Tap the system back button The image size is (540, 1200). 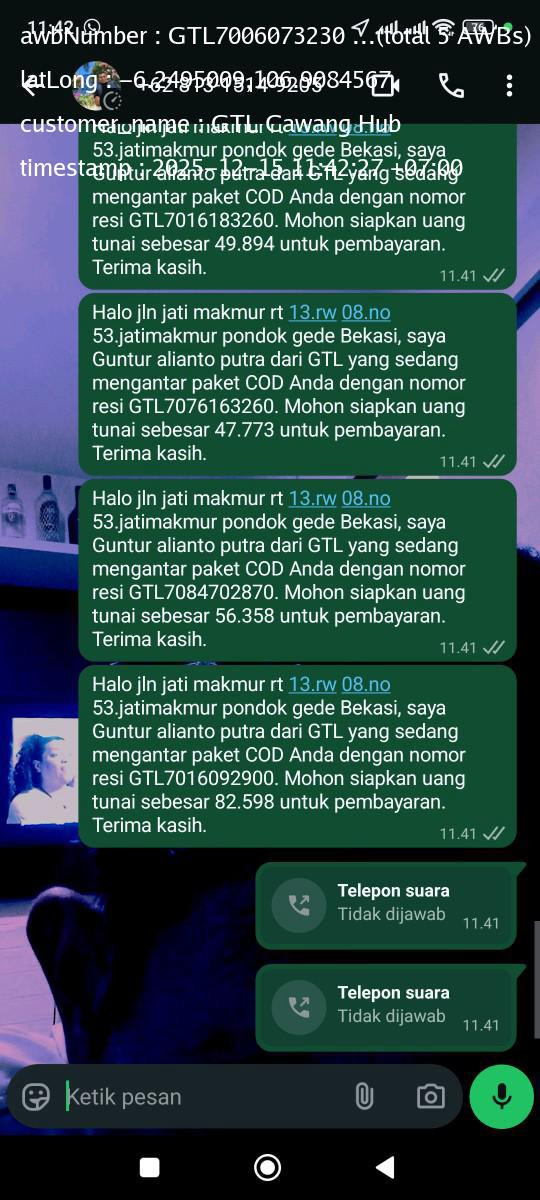coord(385,1167)
